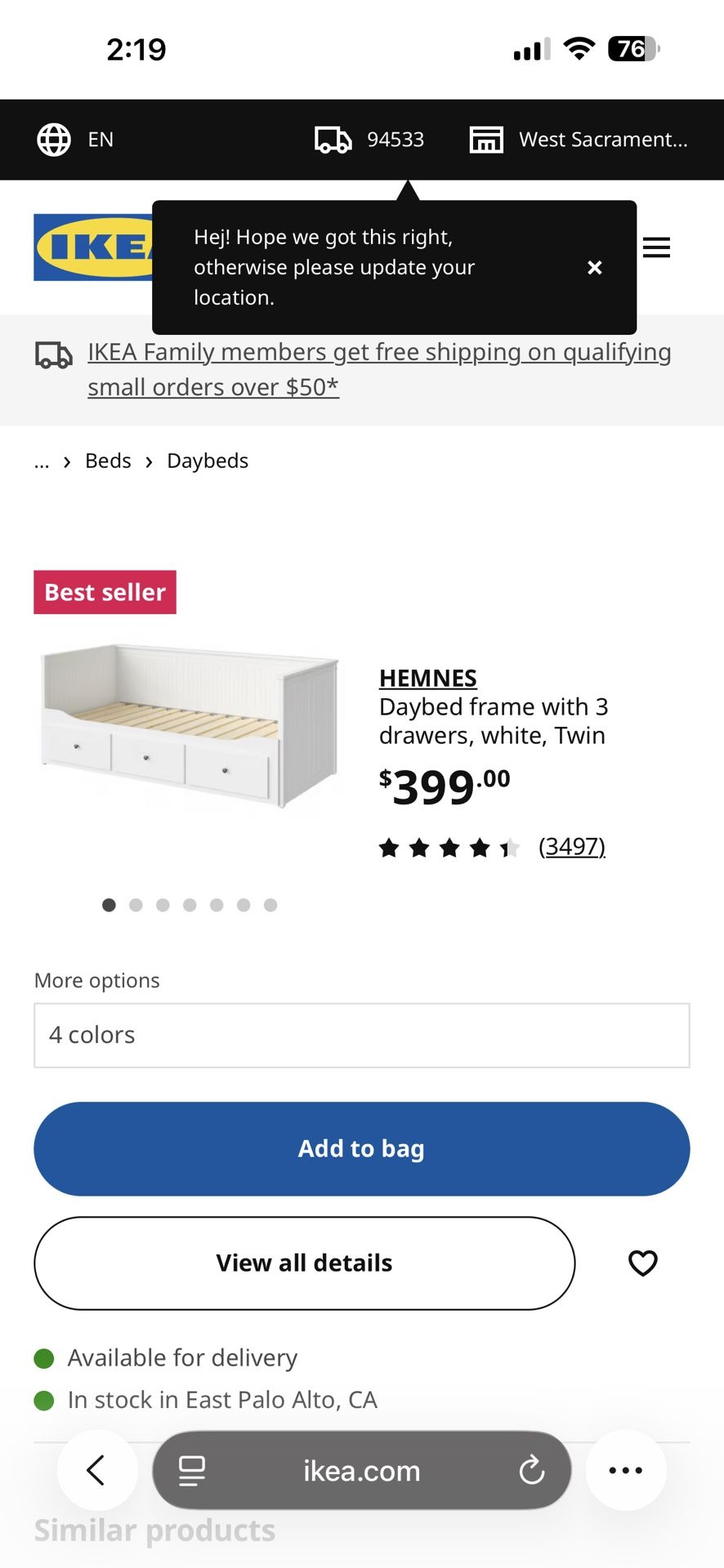Open the IKEA Family free shipping link
724x1568 pixels.
click(379, 369)
